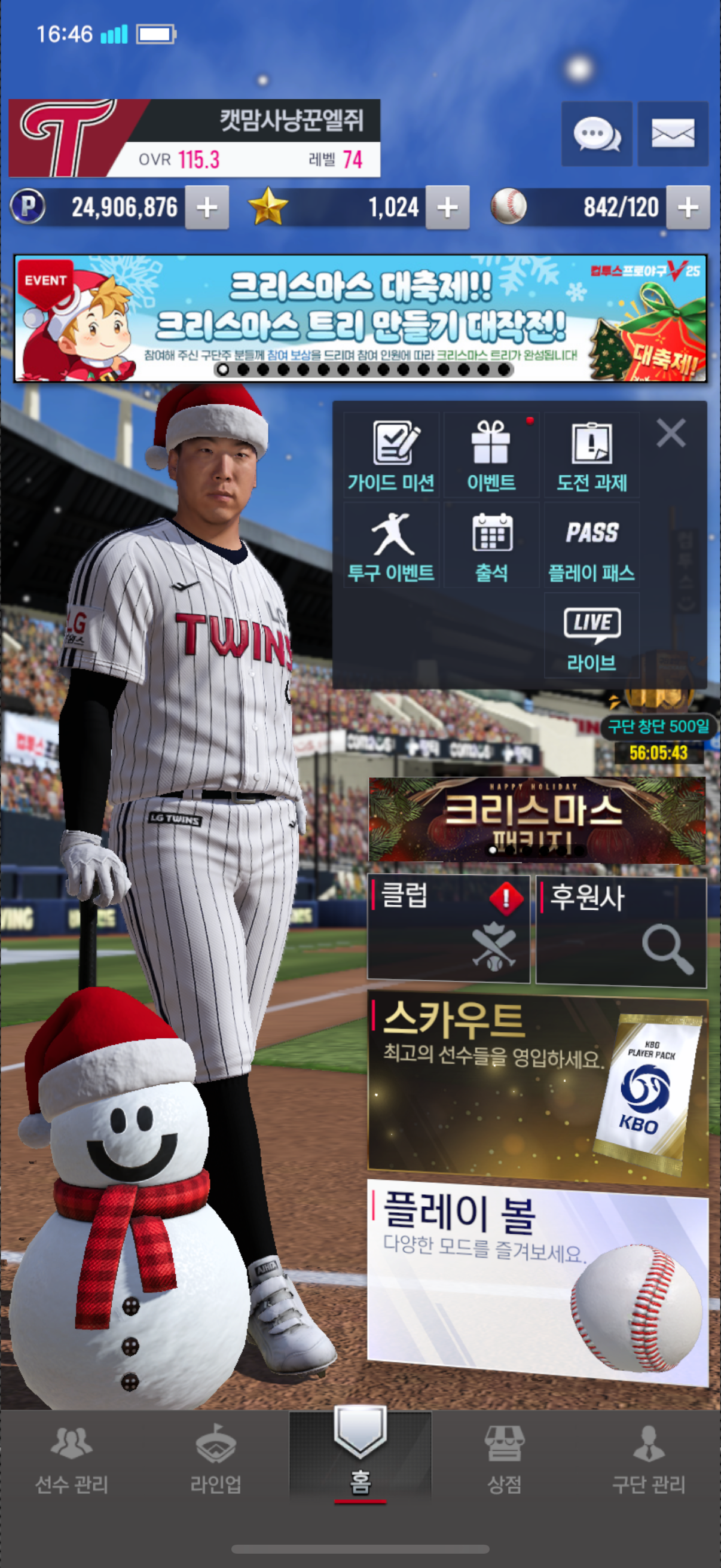Tap plus next to baseball stamina
This screenshot has height=1568, width=721.
pos(688,208)
